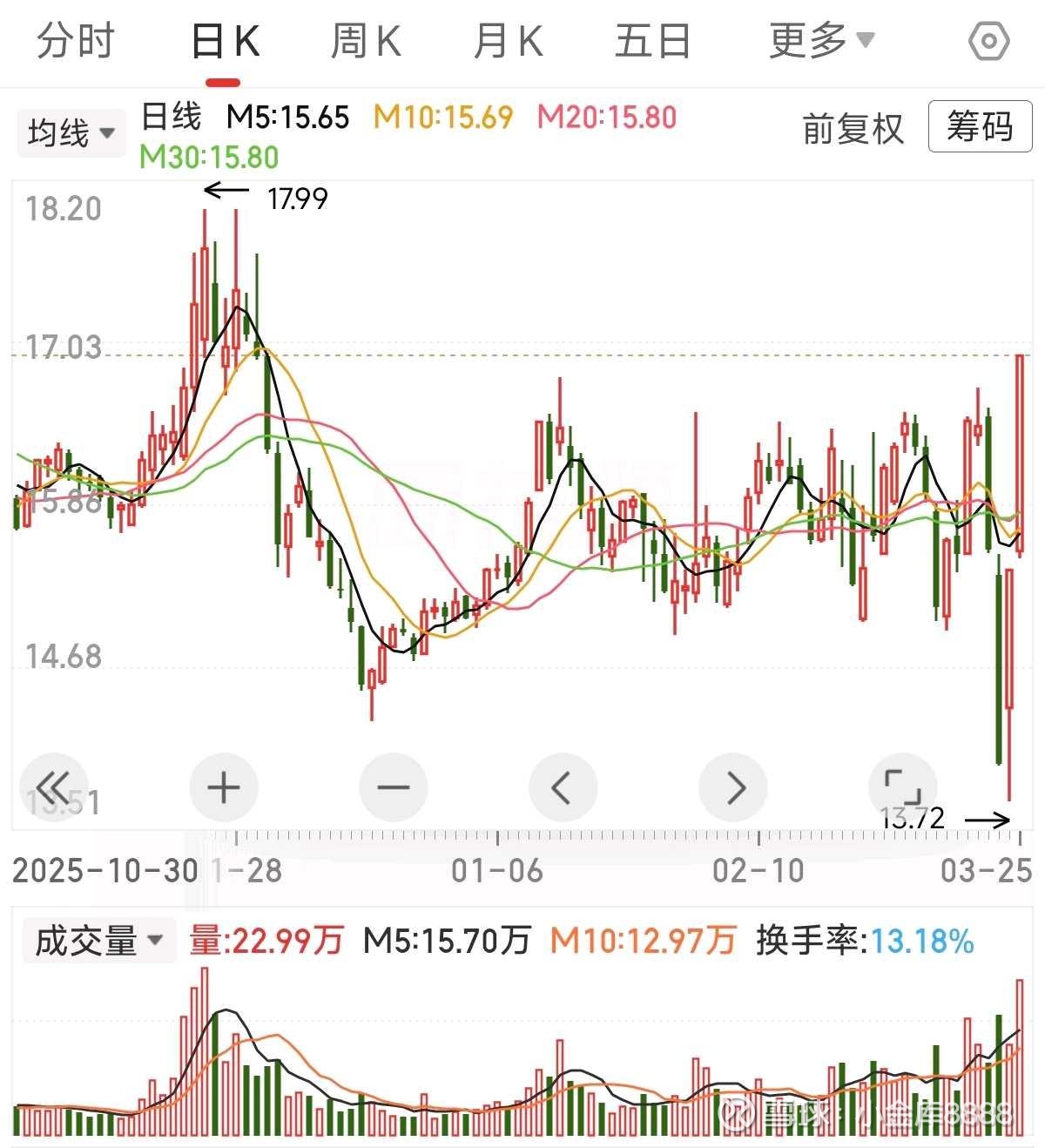Viewport: 1045px width, 1148px height.
Task: Expand chart to fullscreen
Action: [903, 787]
